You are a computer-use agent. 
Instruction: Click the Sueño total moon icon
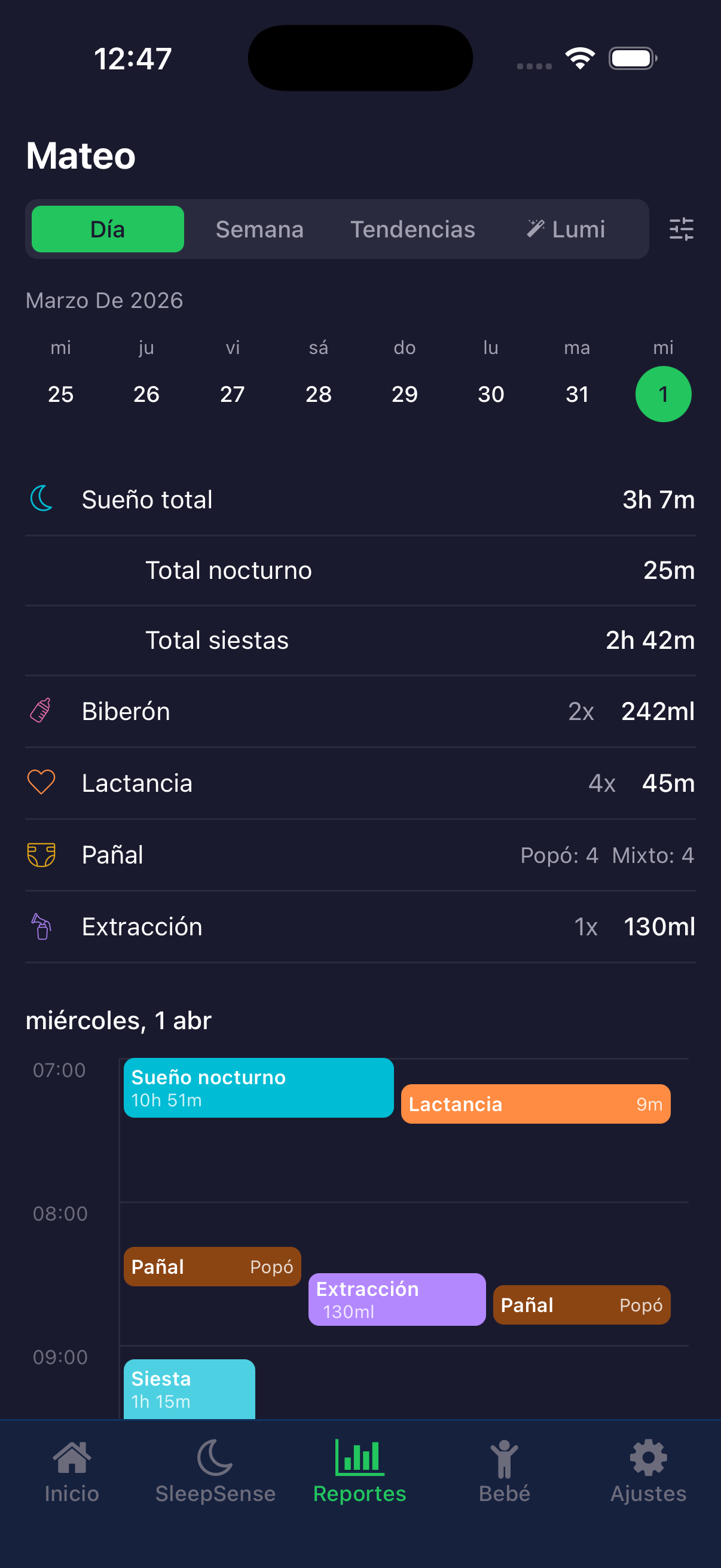40,499
